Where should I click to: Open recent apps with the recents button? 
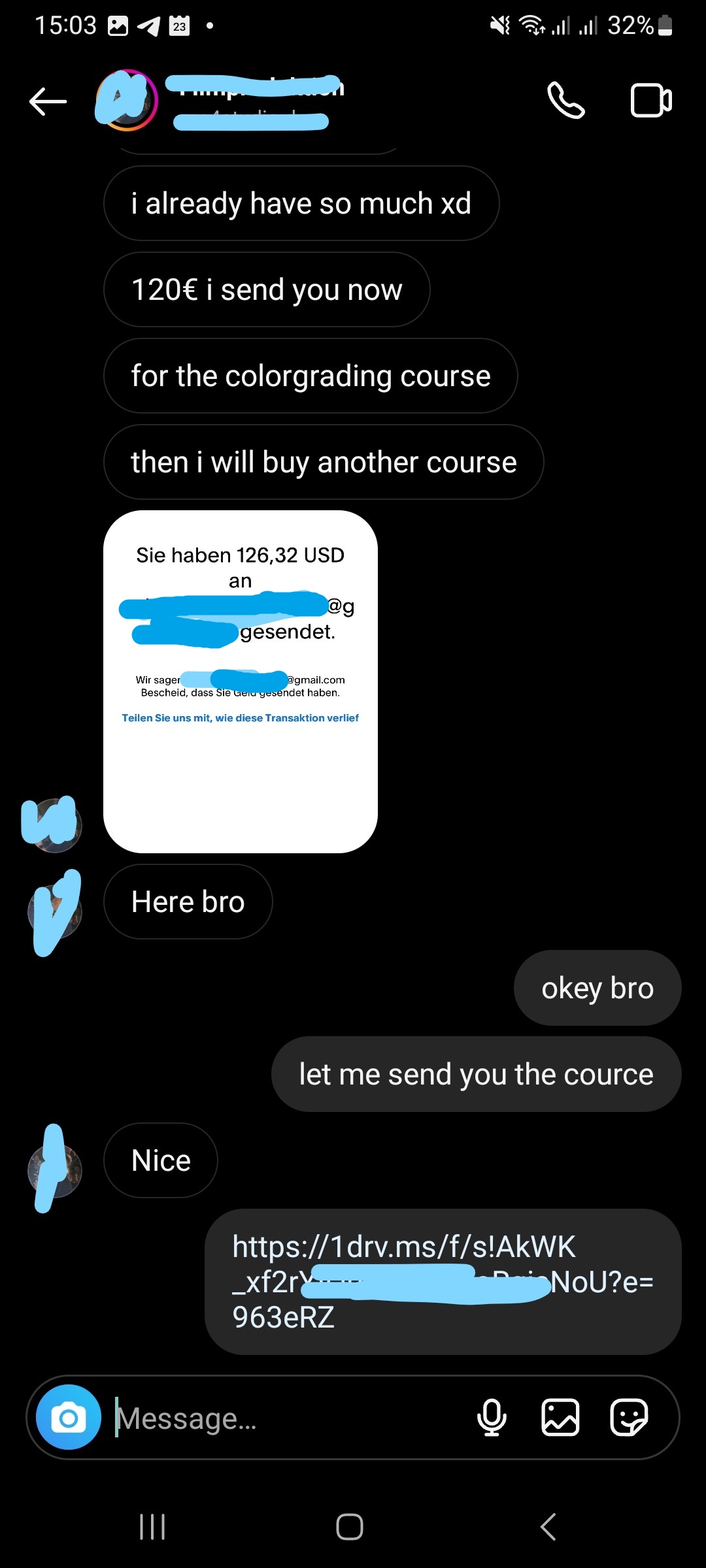click(x=152, y=1527)
